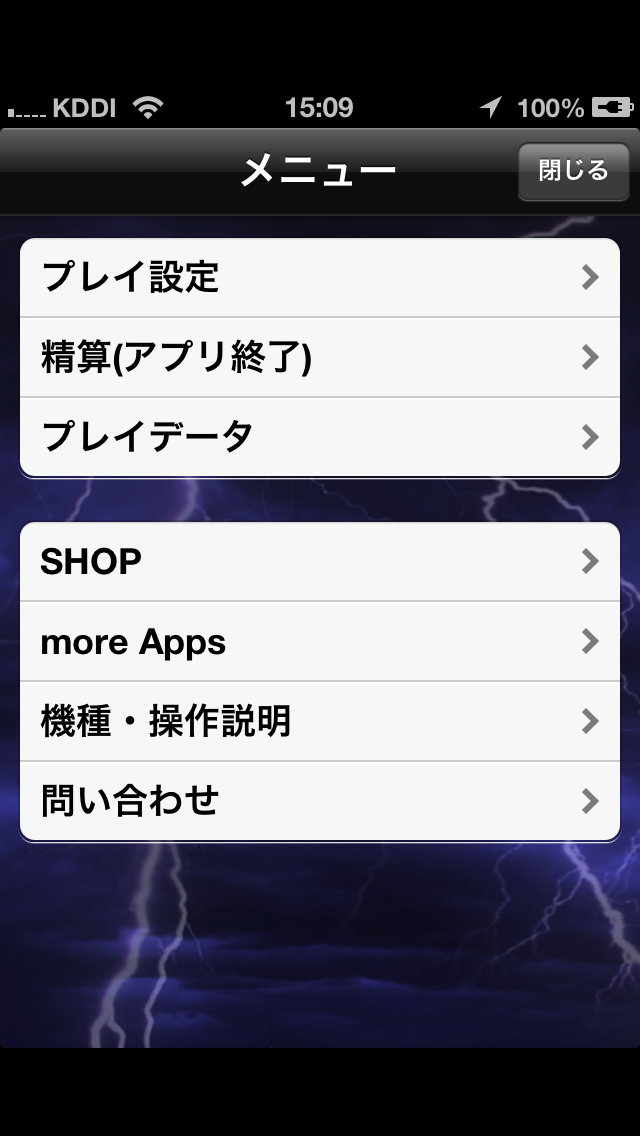Close the menu with 閉じる button

point(573,172)
